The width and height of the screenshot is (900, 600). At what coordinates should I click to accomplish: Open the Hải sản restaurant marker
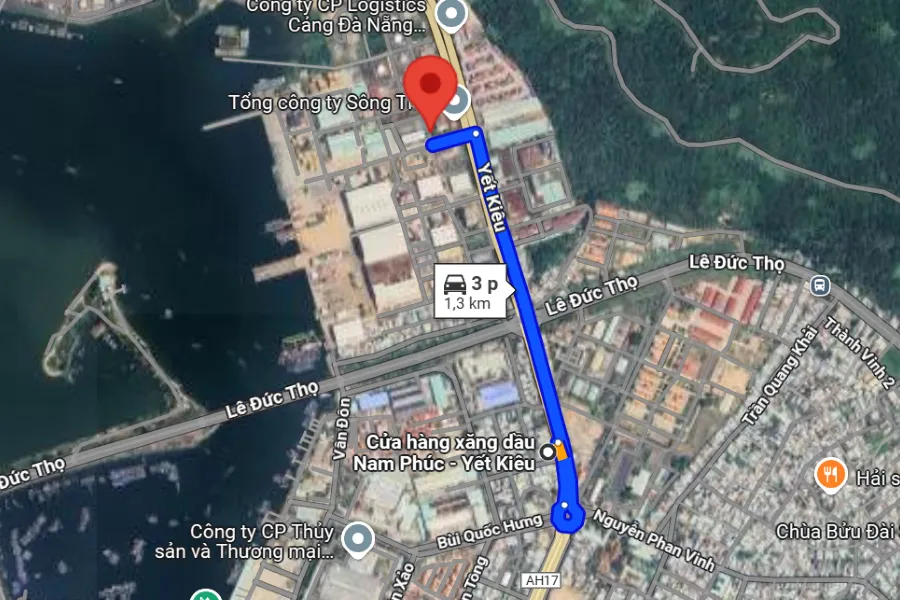pos(831,474)
